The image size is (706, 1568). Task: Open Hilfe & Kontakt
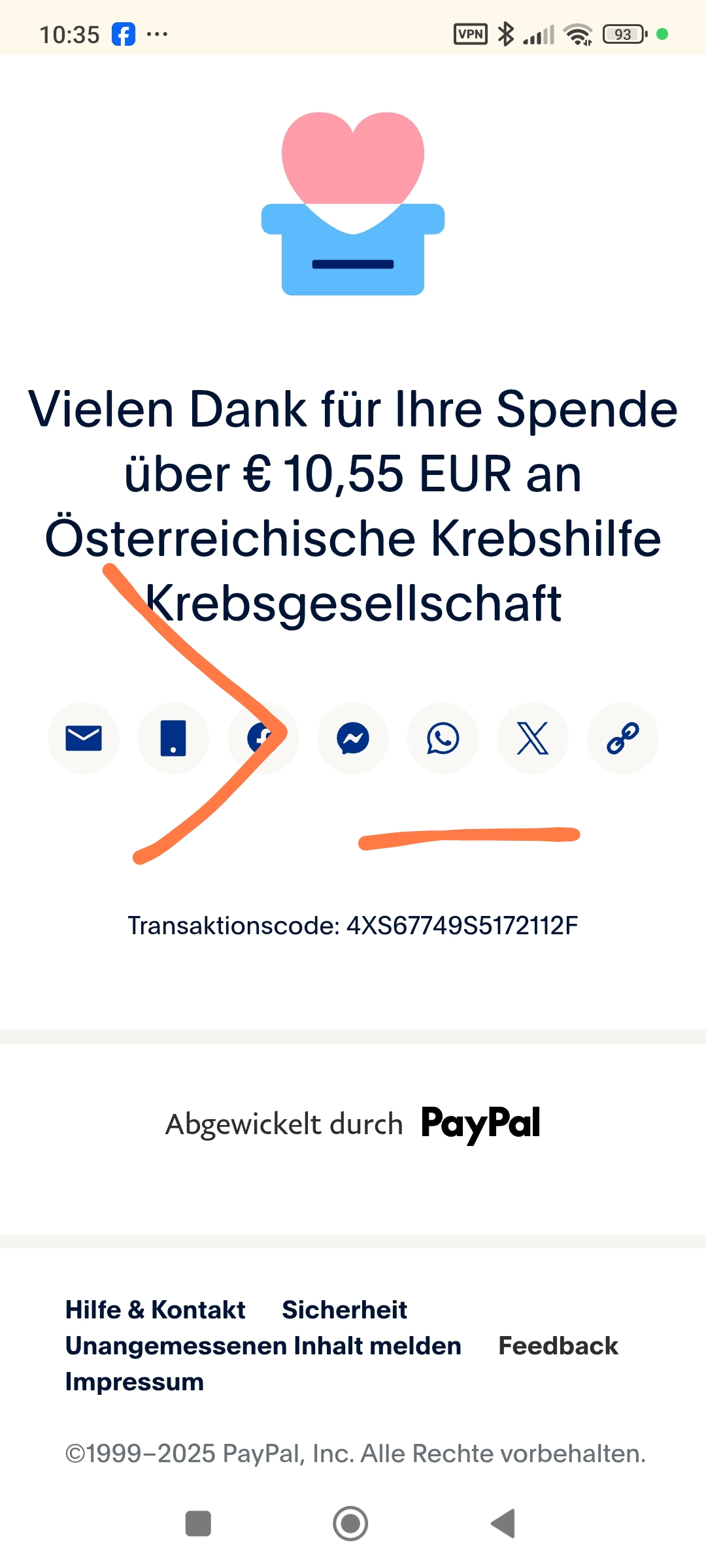click(x=156, y=1310)
